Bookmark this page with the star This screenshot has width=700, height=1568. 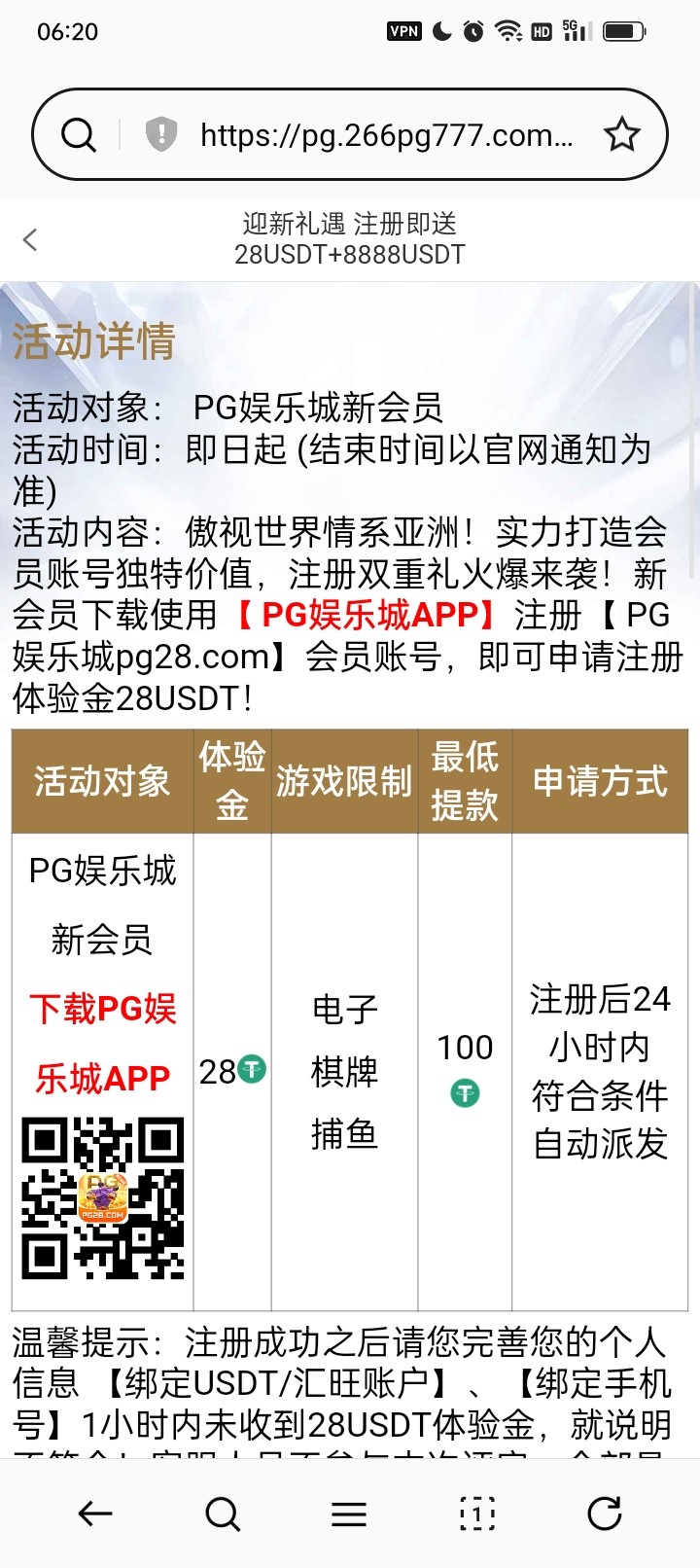click(x=622, y=135)
